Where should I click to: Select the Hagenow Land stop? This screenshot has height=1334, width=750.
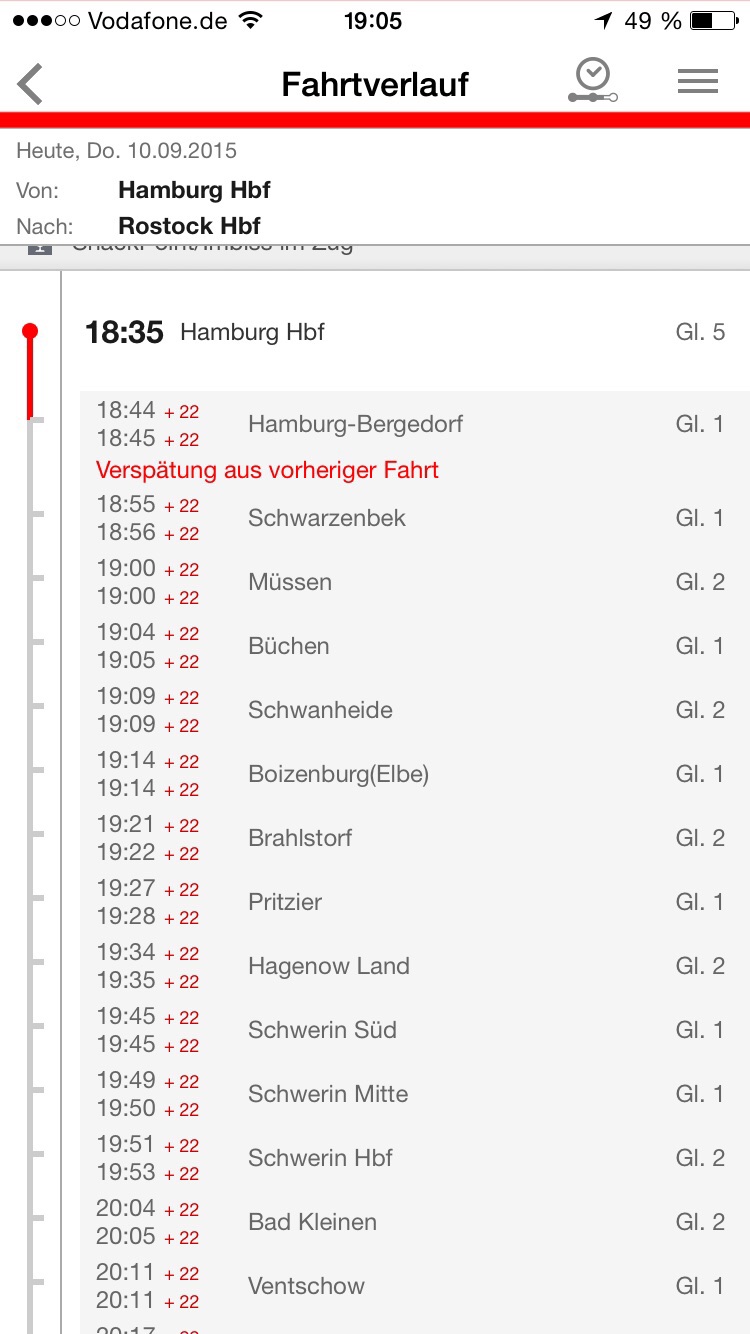tap(415, 966)
